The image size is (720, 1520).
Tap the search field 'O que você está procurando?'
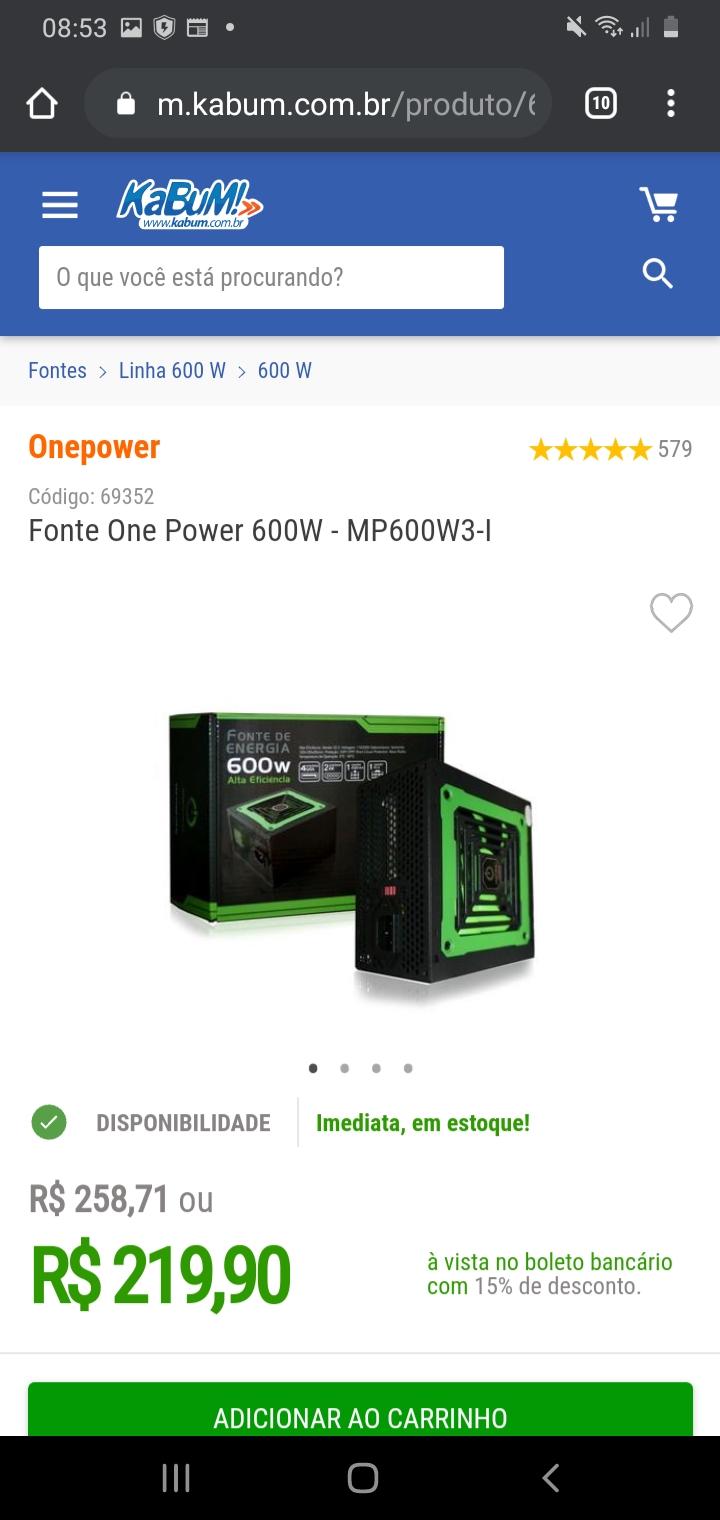click(271, 277)
